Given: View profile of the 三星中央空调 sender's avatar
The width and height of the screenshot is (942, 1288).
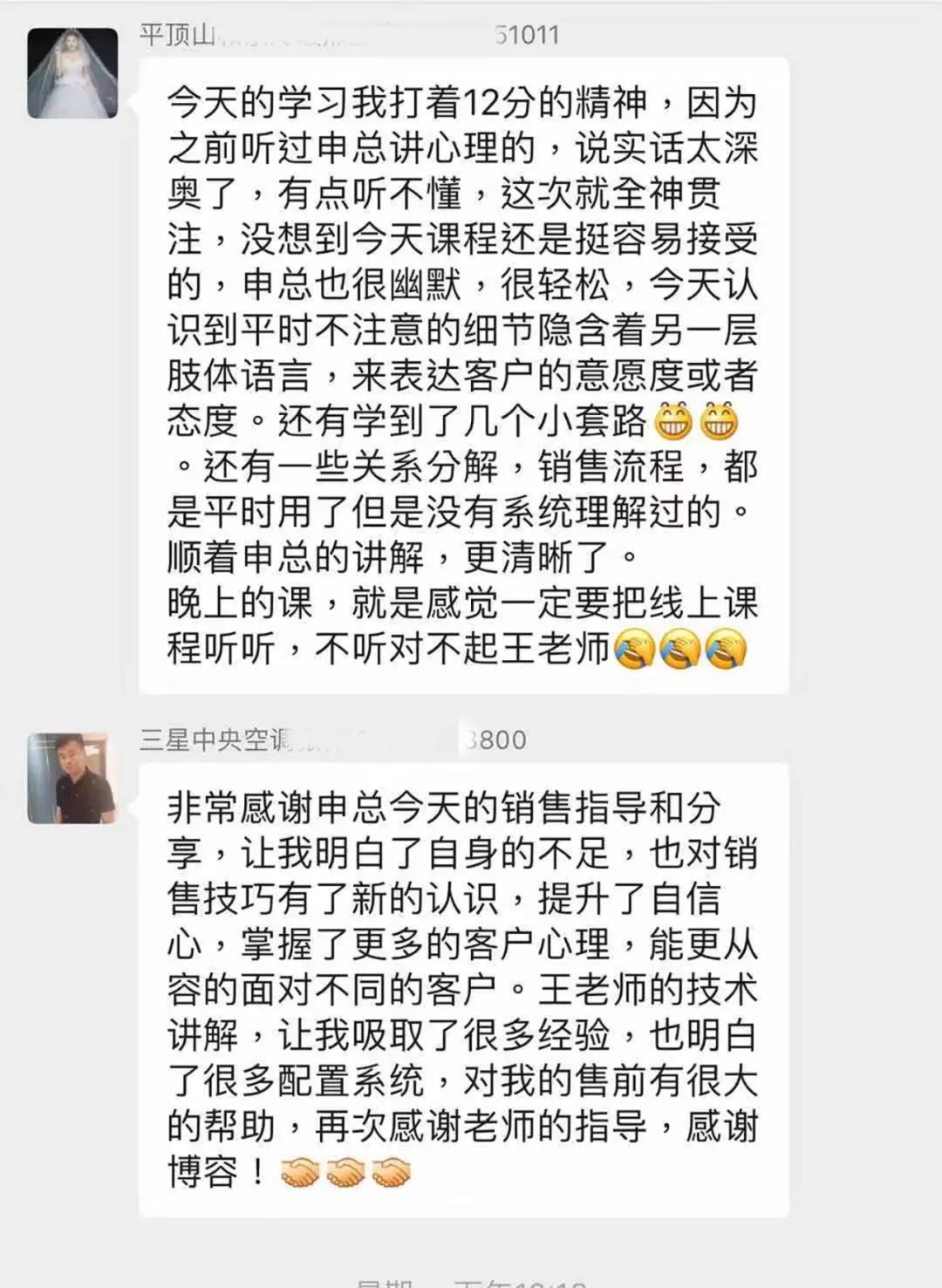Looking at the screenshot, I should [x=72, y=778].
